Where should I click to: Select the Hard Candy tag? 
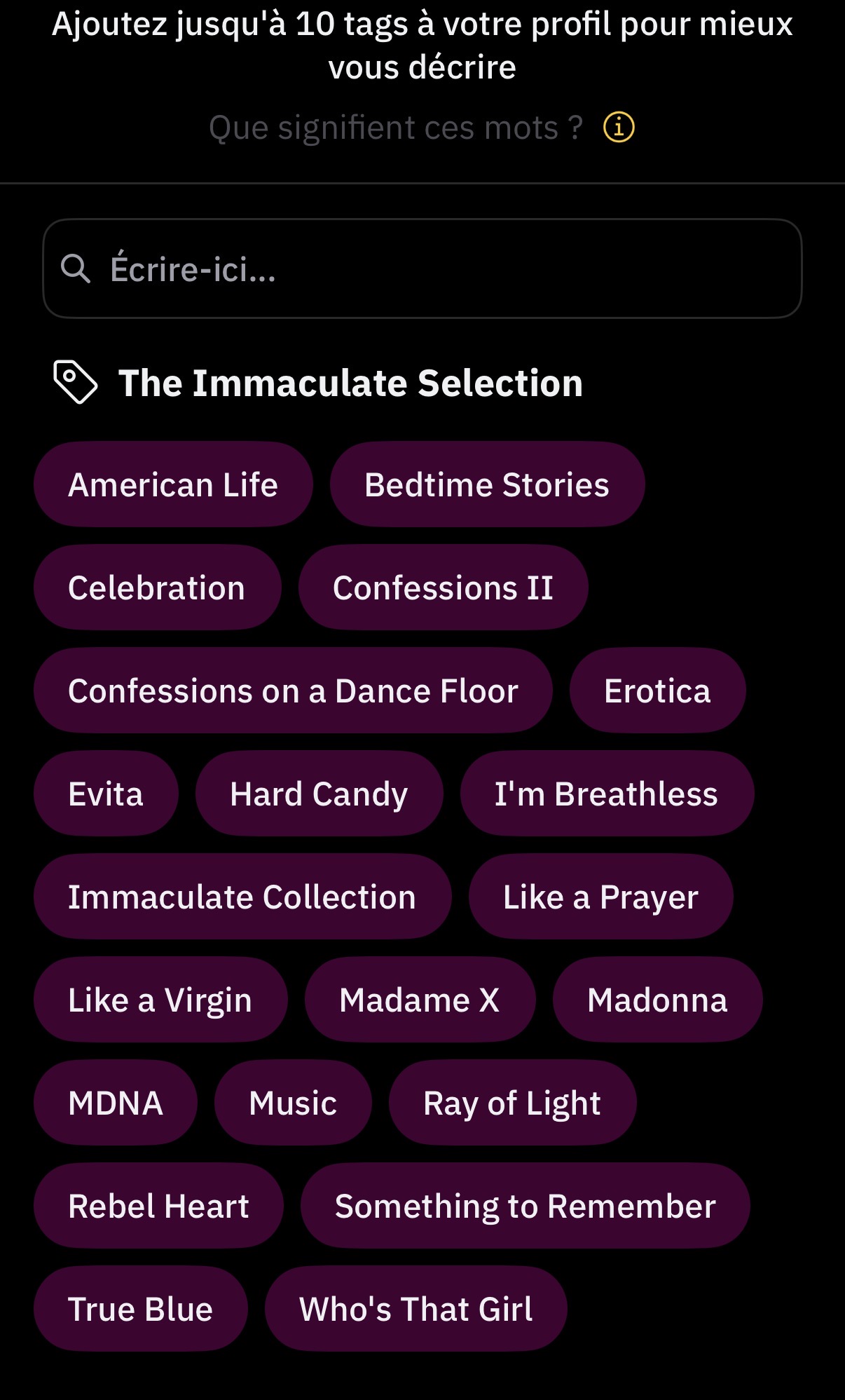(318, 793)
